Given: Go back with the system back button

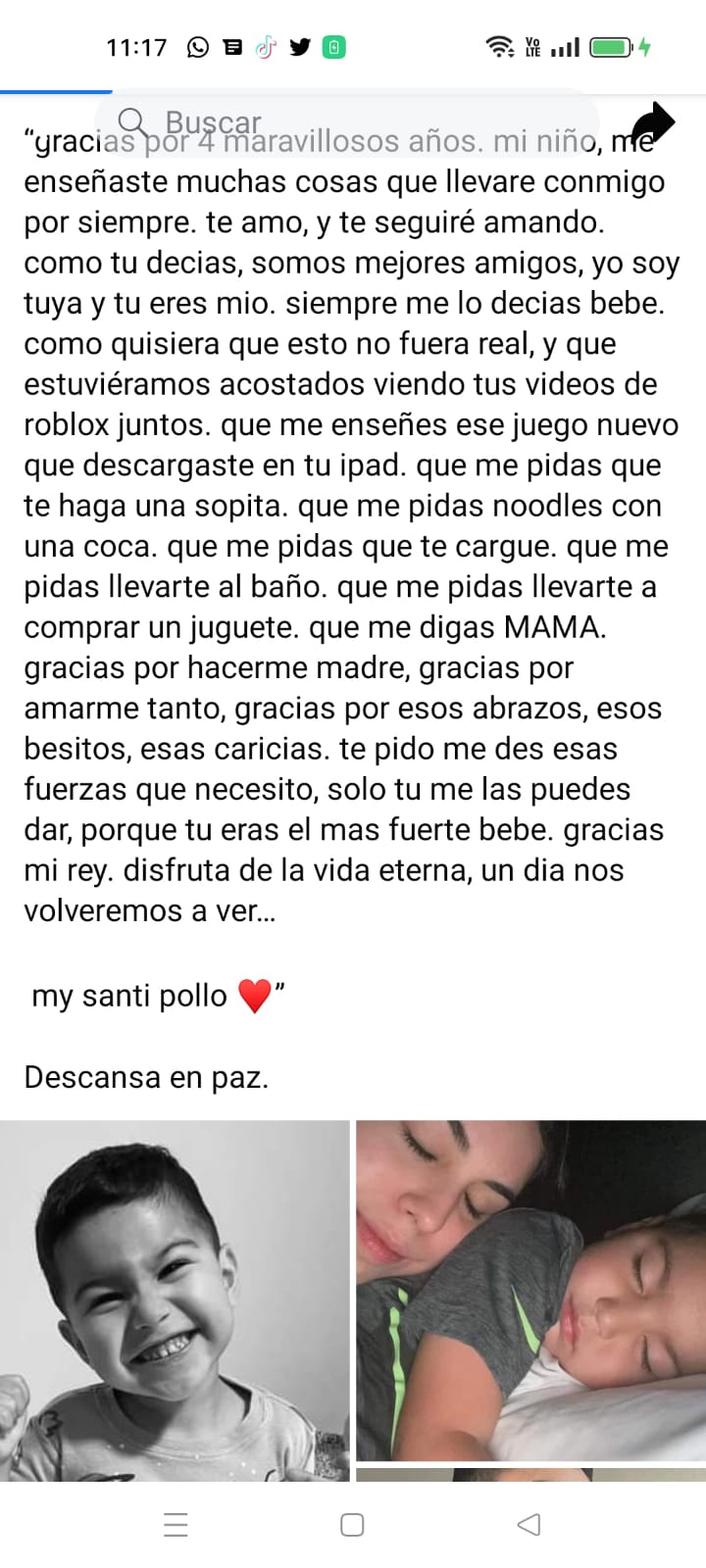Looking at the screenshot, I should (529, 1525).
